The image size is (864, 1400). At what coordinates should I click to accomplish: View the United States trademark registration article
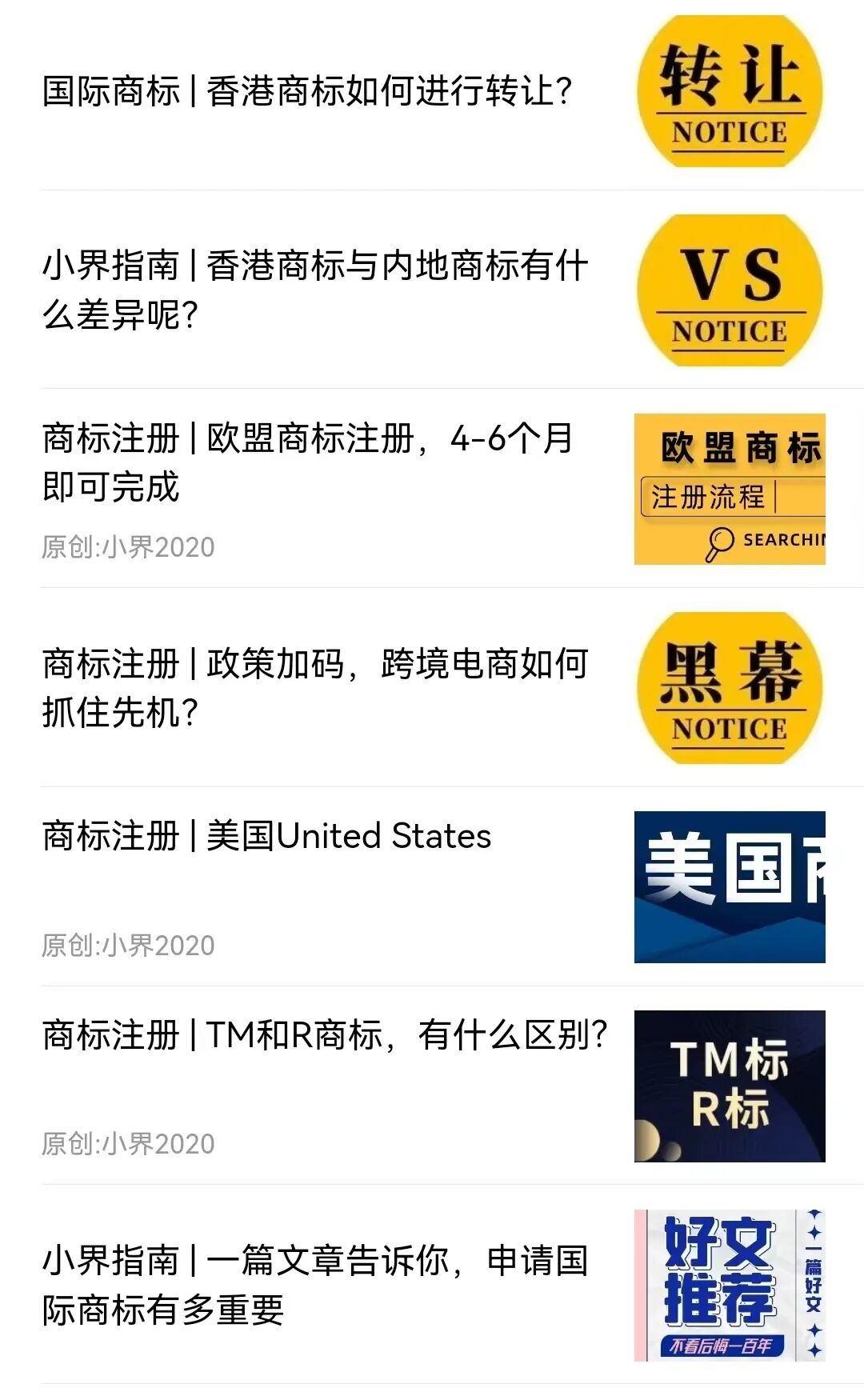click(267, 837)
